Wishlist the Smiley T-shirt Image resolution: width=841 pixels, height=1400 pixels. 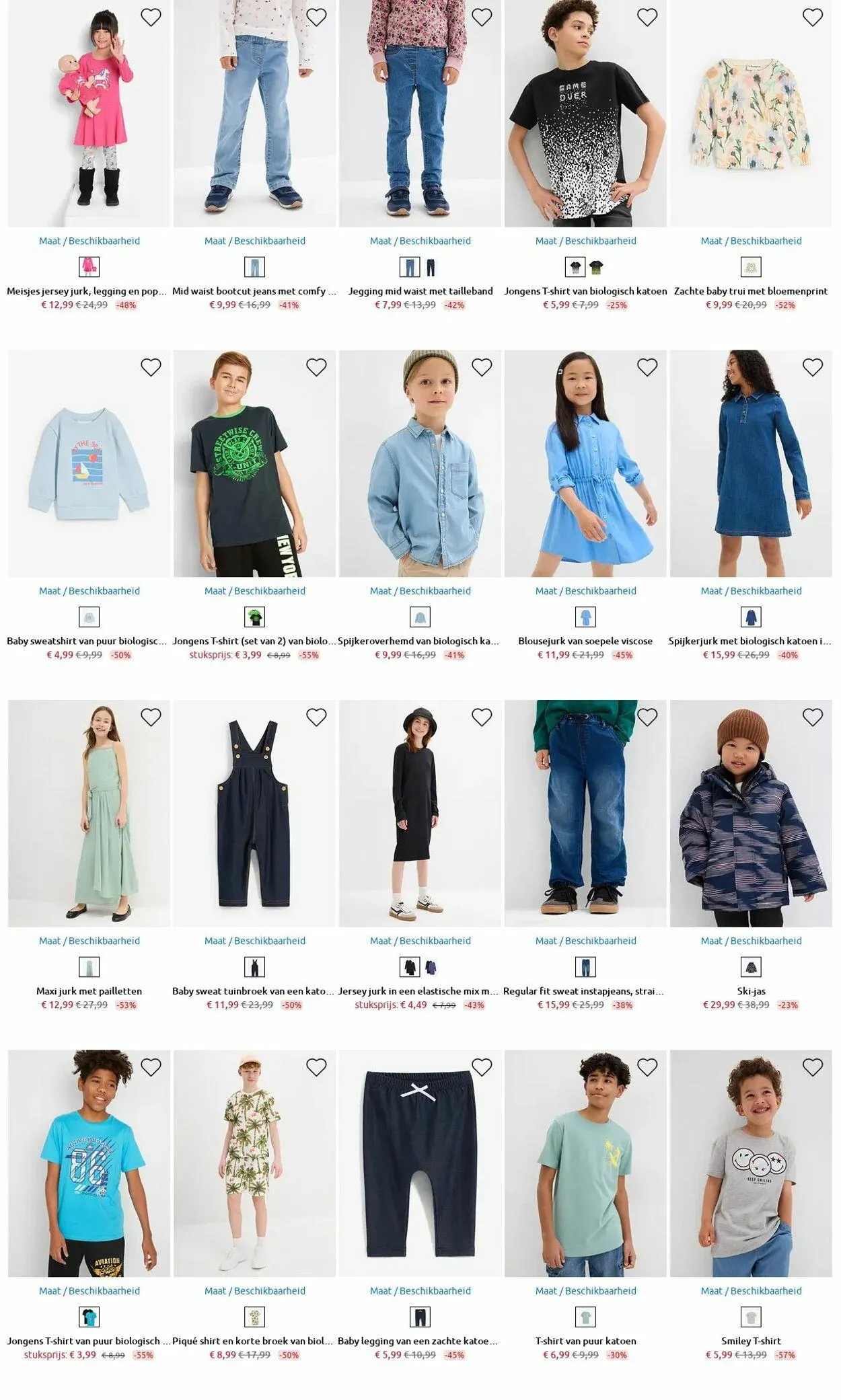coord(812,1067)
